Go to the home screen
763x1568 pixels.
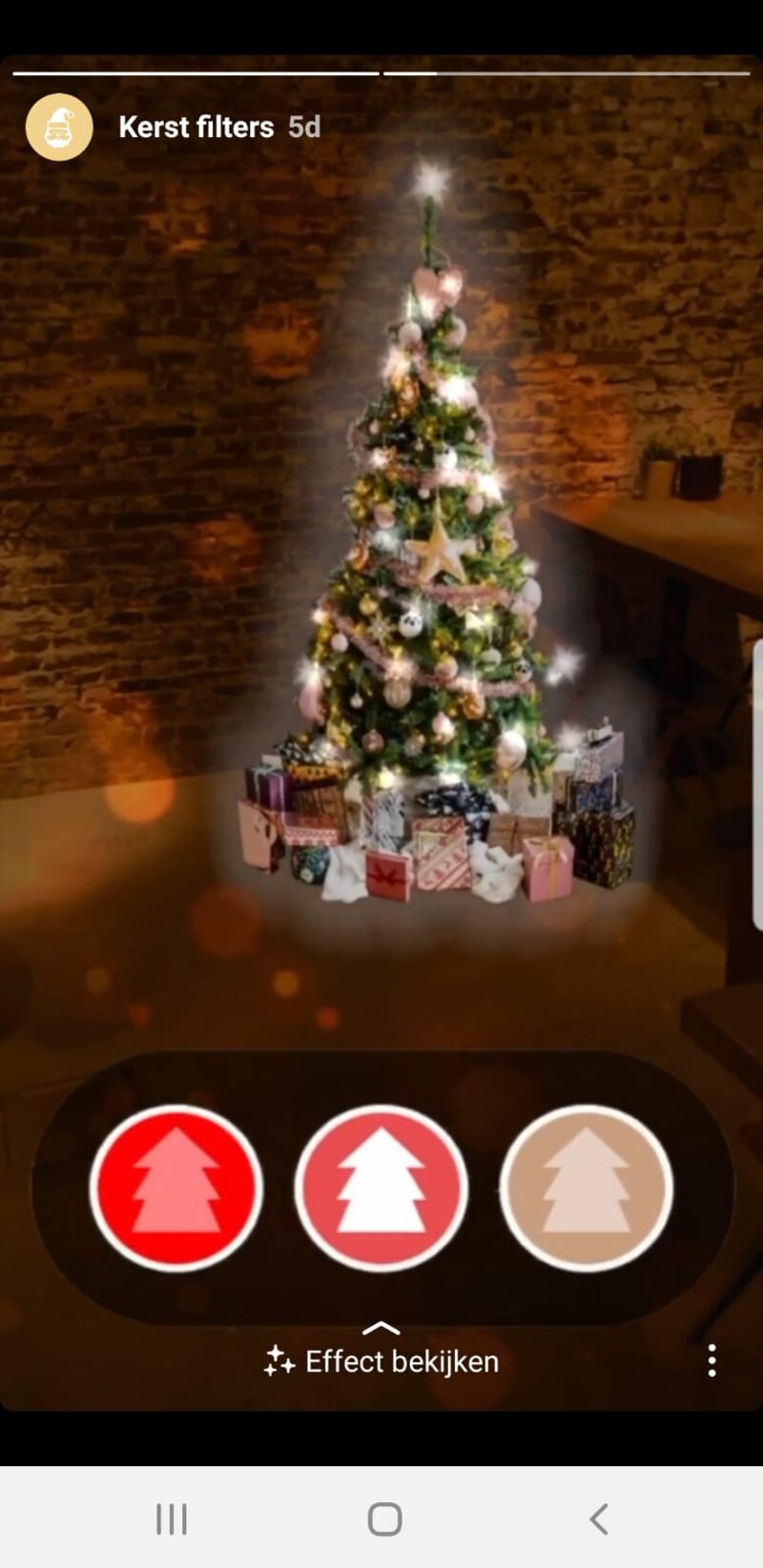[384, 1518]
